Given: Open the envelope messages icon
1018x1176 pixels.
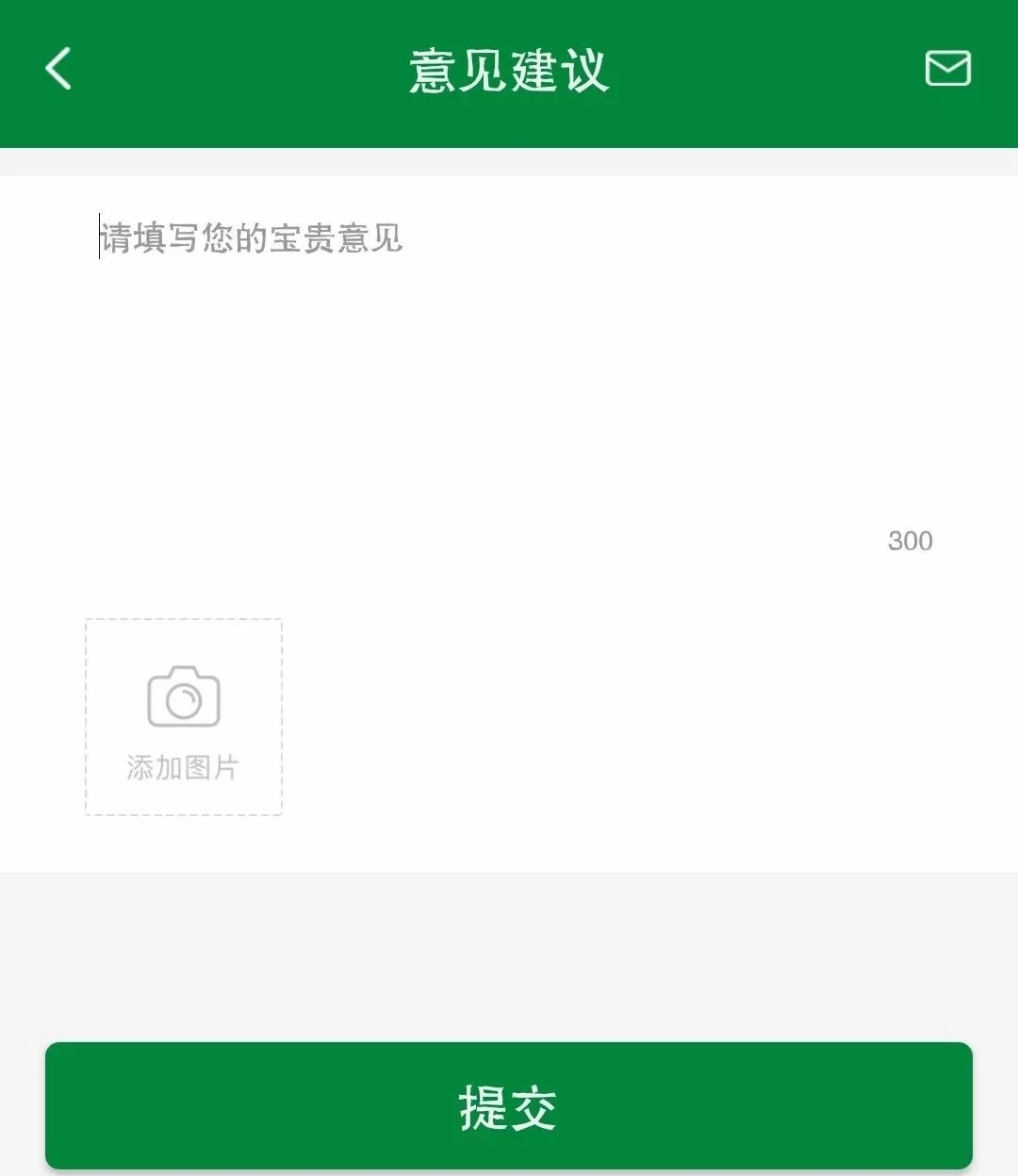Looking at the screenshot, I should [x=947, y=69].
